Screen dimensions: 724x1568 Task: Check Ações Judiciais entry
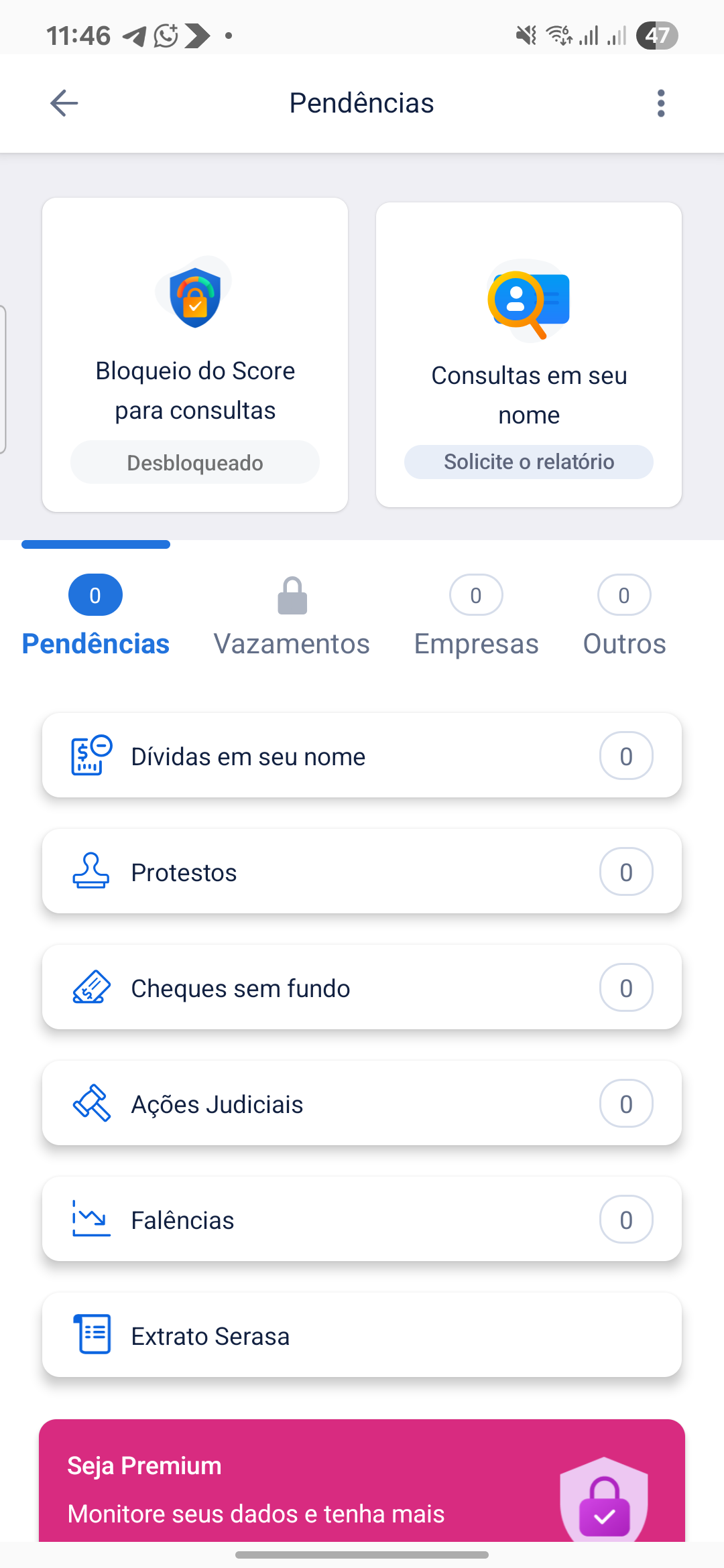362,1104
